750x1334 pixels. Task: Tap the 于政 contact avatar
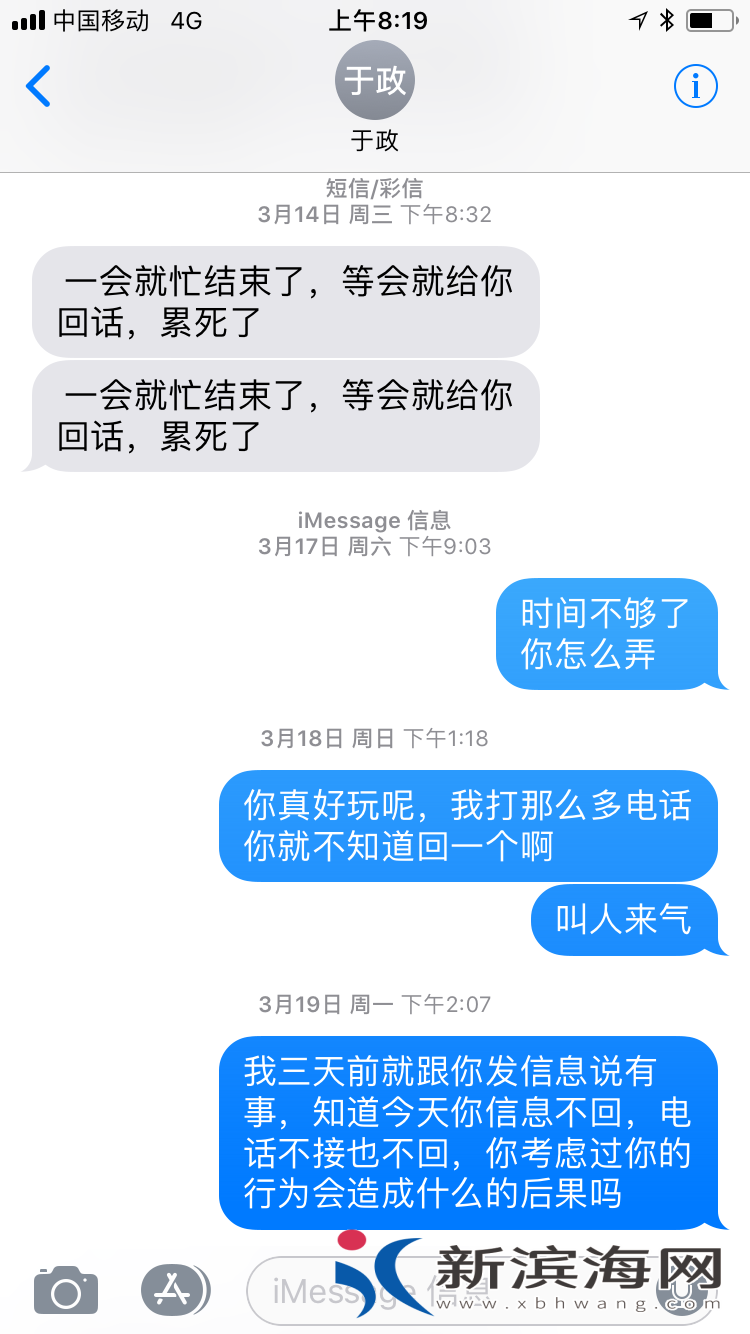click(375, 82)
